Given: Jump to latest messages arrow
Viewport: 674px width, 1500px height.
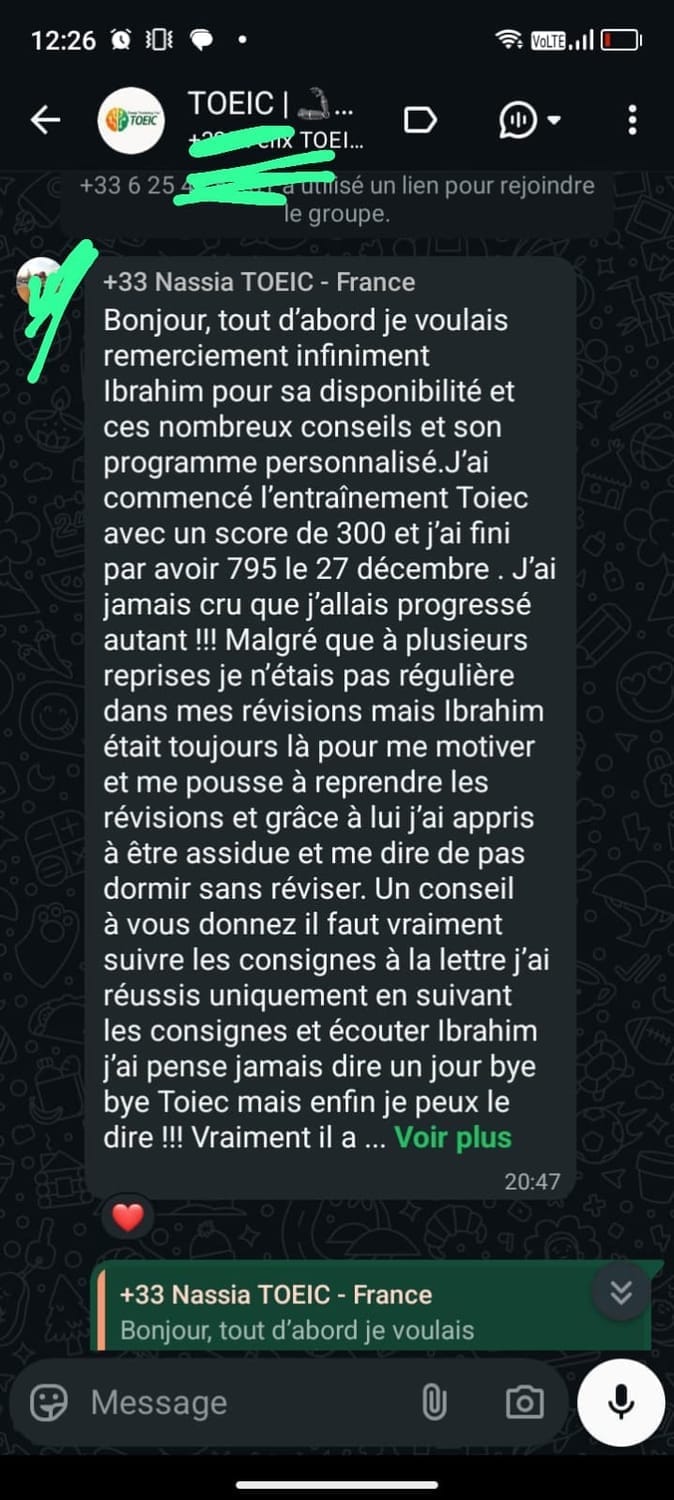Looking at the screenshot, I should point(621,1293).
